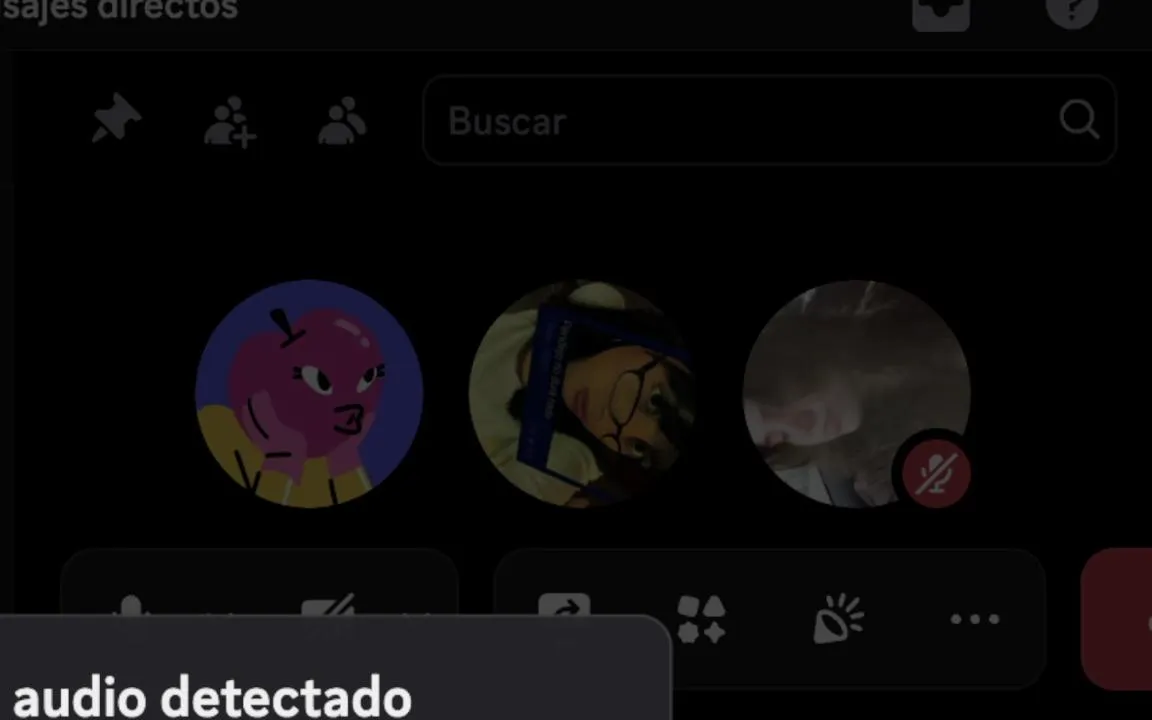The width and height of the screenshot is (1152, 720).
Task: Select the pink apple avatar participant
Action: (x=309, y=394)
